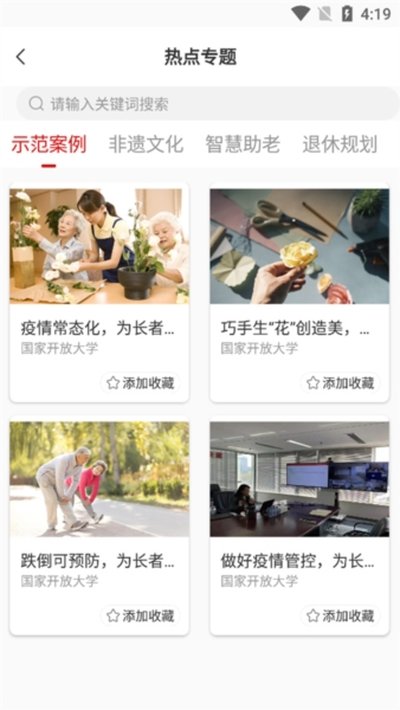Go back using the top-left arrow
This screenshot has height=710, width=400.
click(x=20, y=58)
